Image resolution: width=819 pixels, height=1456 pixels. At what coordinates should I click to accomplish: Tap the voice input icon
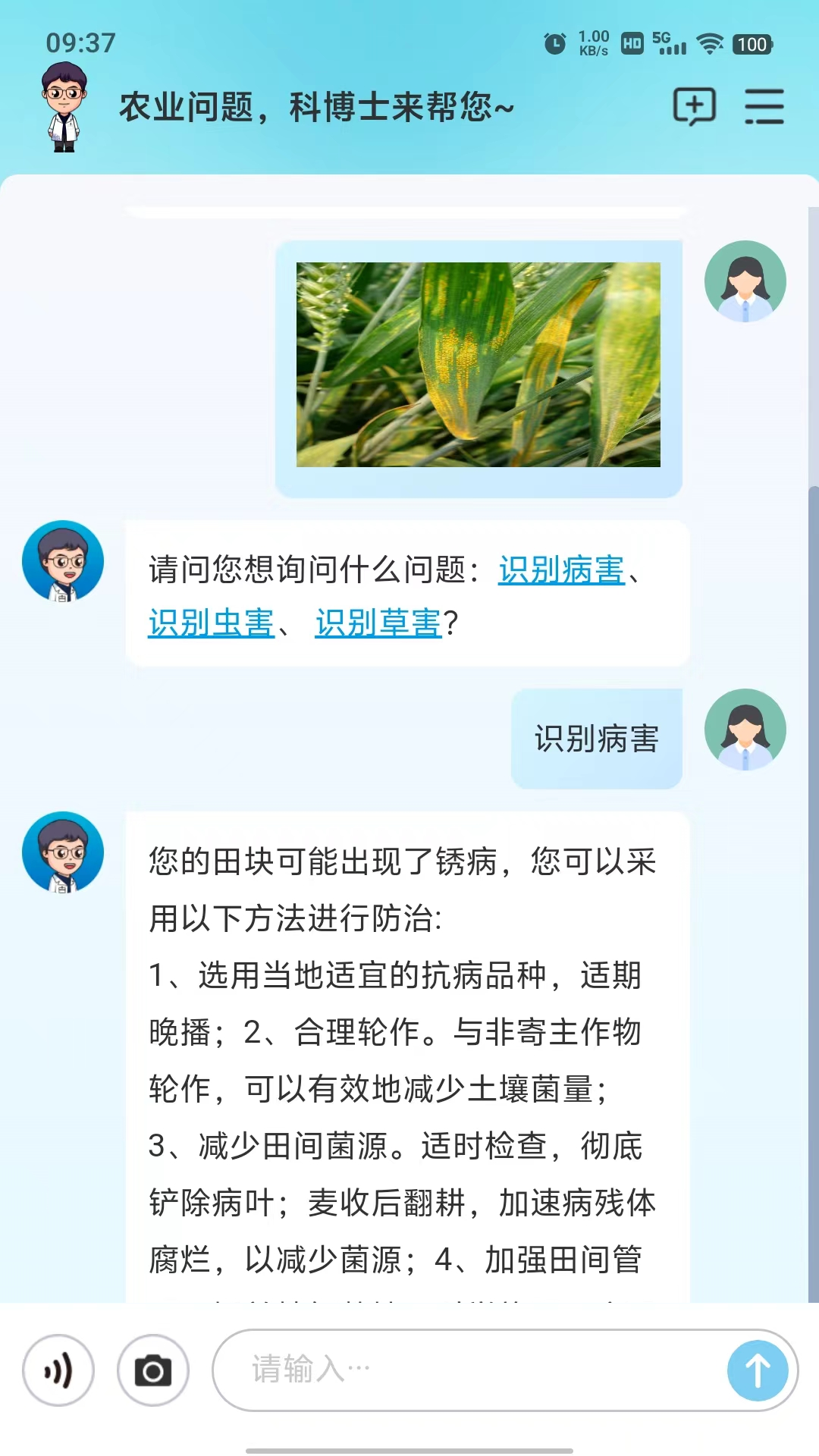pyautogui.click(x=58, y=1370)
